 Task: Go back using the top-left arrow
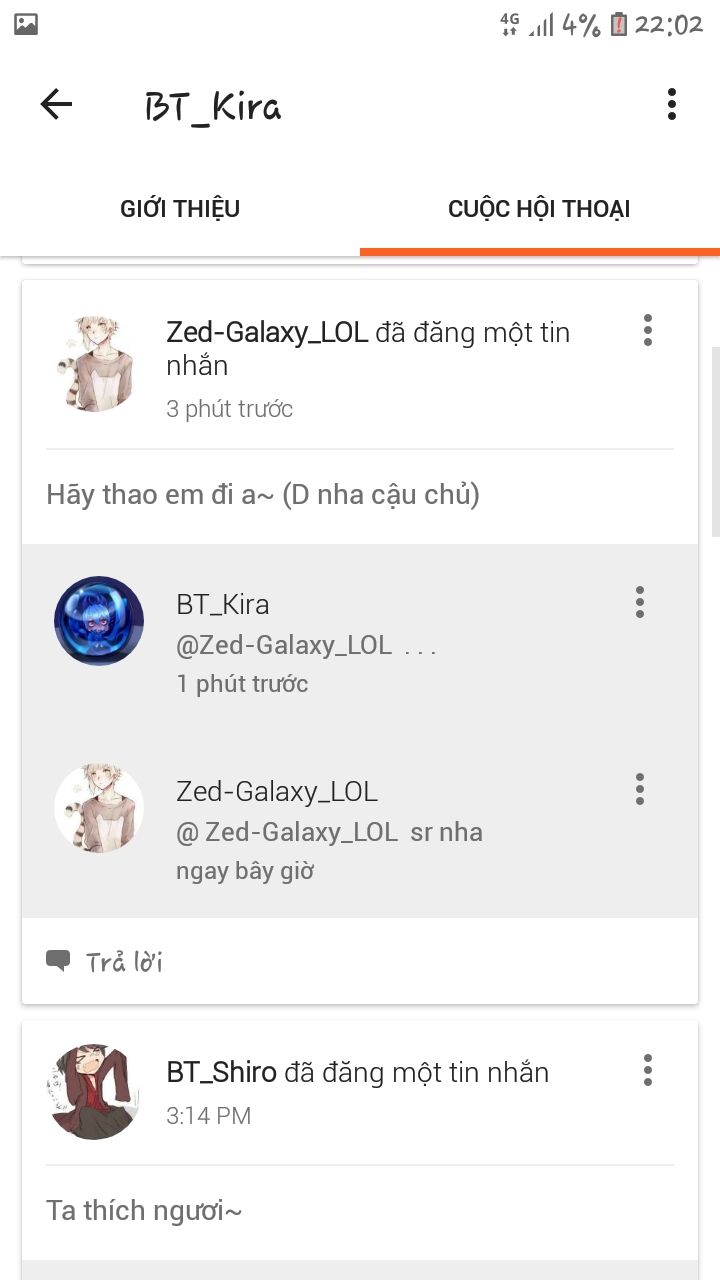coord(56,104)
